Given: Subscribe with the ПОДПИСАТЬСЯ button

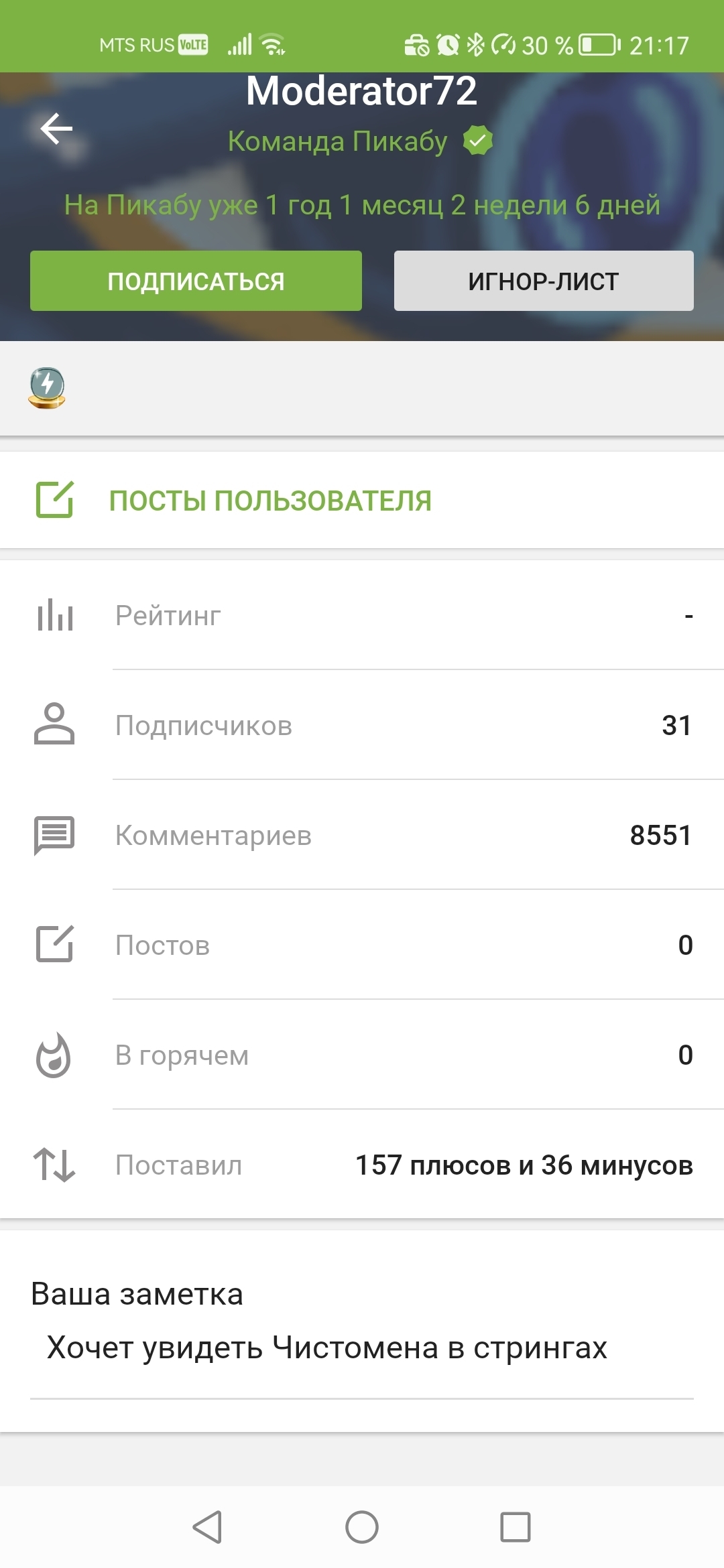Looking at the screenshot, I should (196, 281).
